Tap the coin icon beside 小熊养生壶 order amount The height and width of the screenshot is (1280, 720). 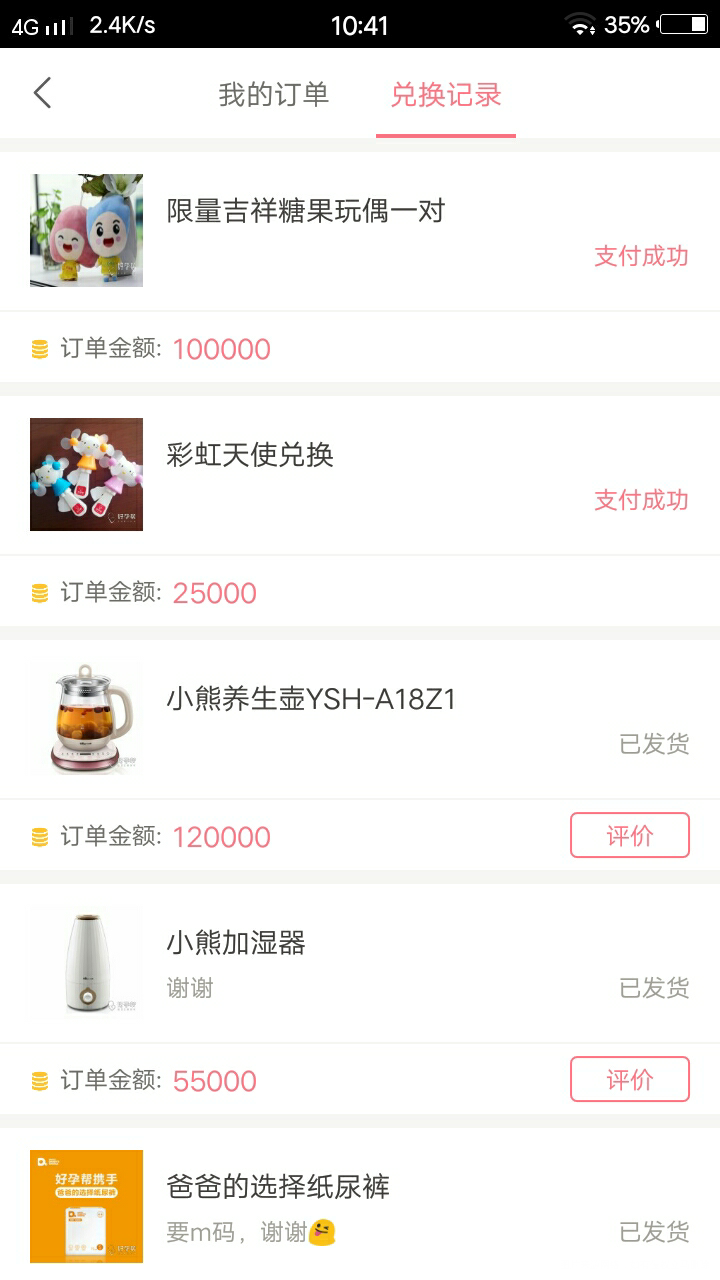pos(40,835)
